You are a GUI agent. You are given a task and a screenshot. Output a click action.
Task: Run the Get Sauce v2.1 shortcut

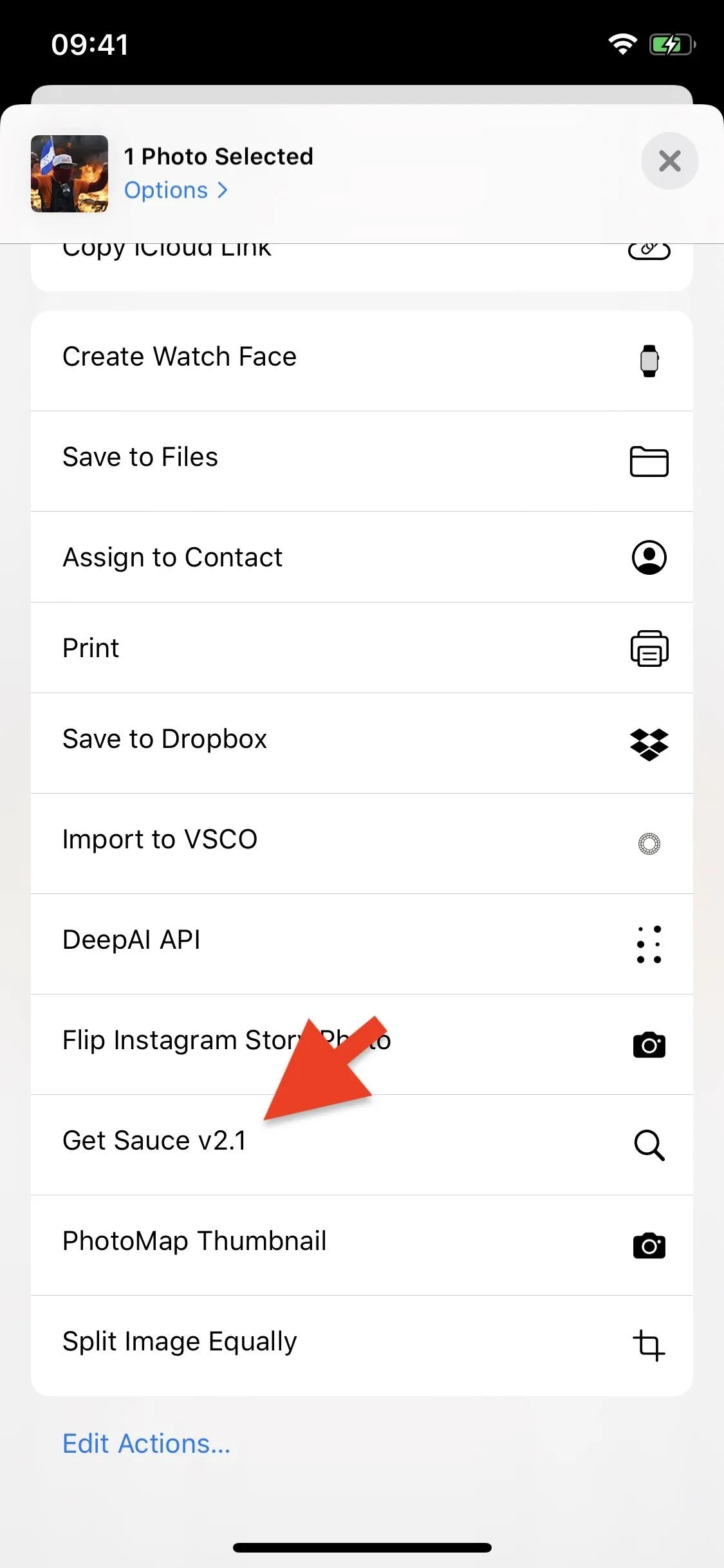362,1144
